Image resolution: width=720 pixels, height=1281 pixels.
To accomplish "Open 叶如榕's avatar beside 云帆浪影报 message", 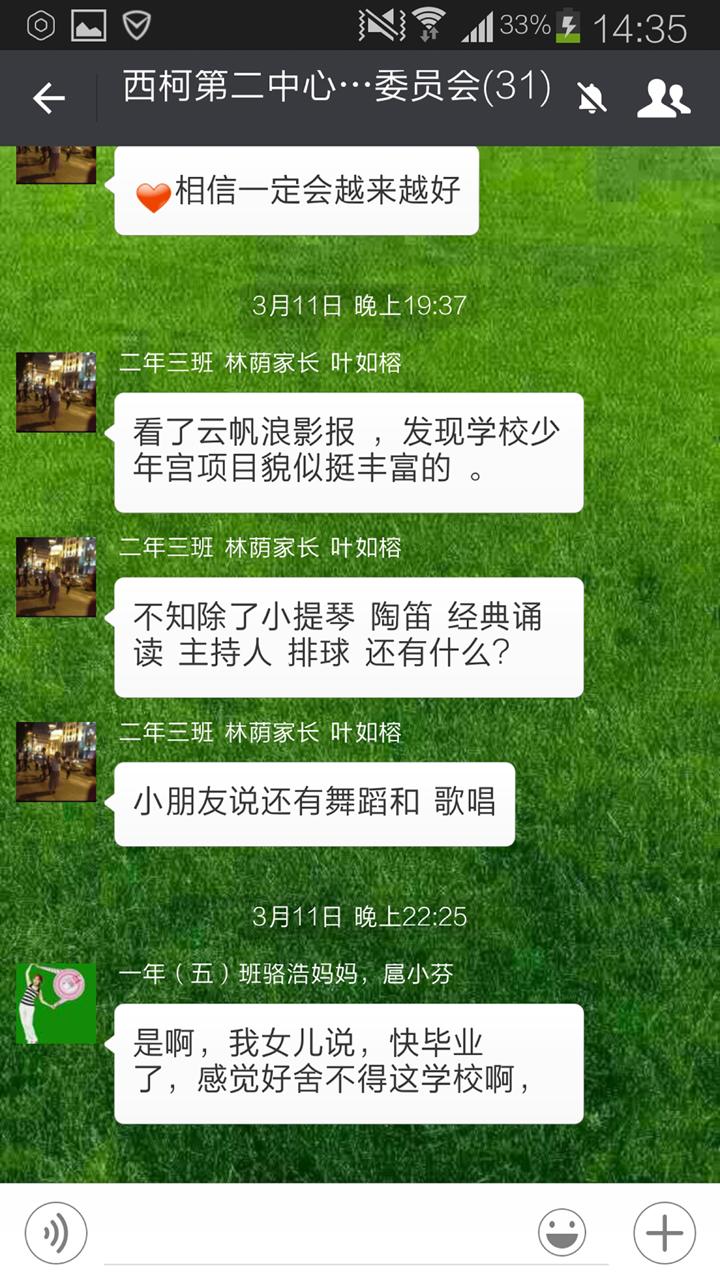I will coord(56,392).
